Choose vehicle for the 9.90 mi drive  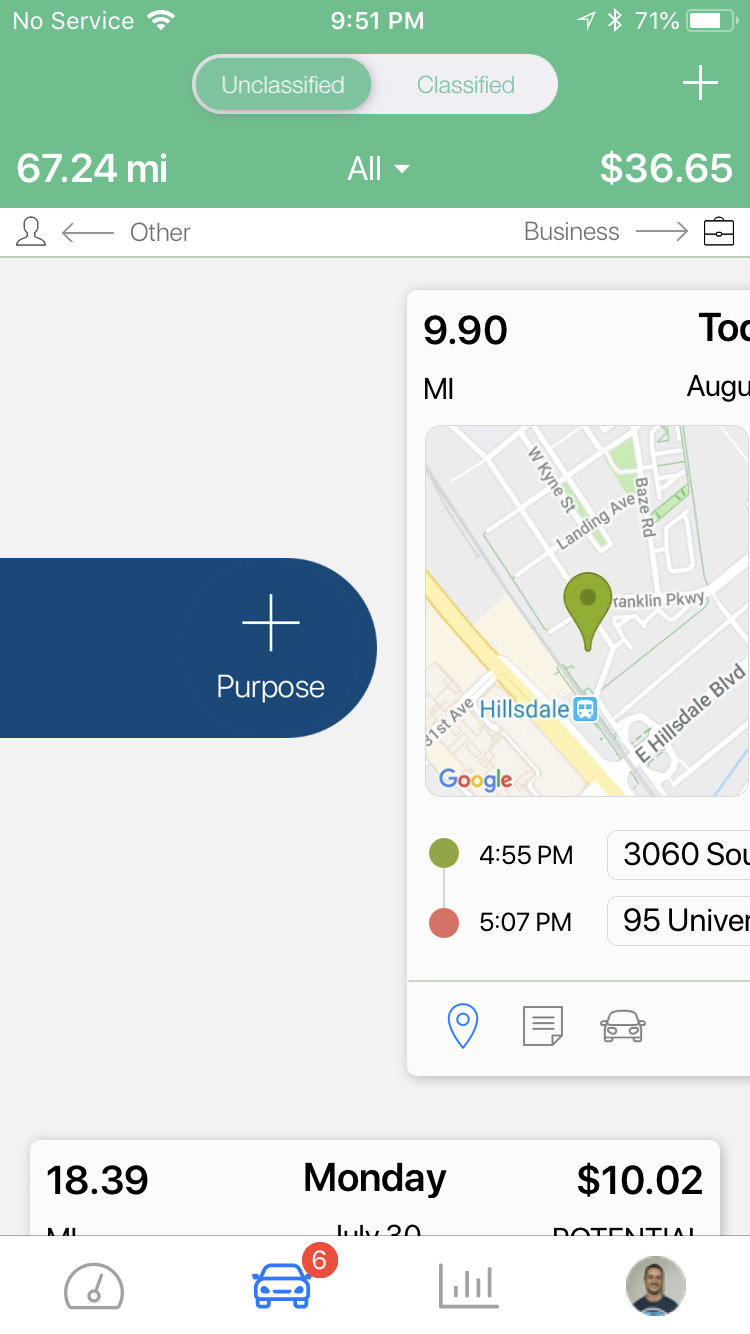click(x=622, y=1026)
